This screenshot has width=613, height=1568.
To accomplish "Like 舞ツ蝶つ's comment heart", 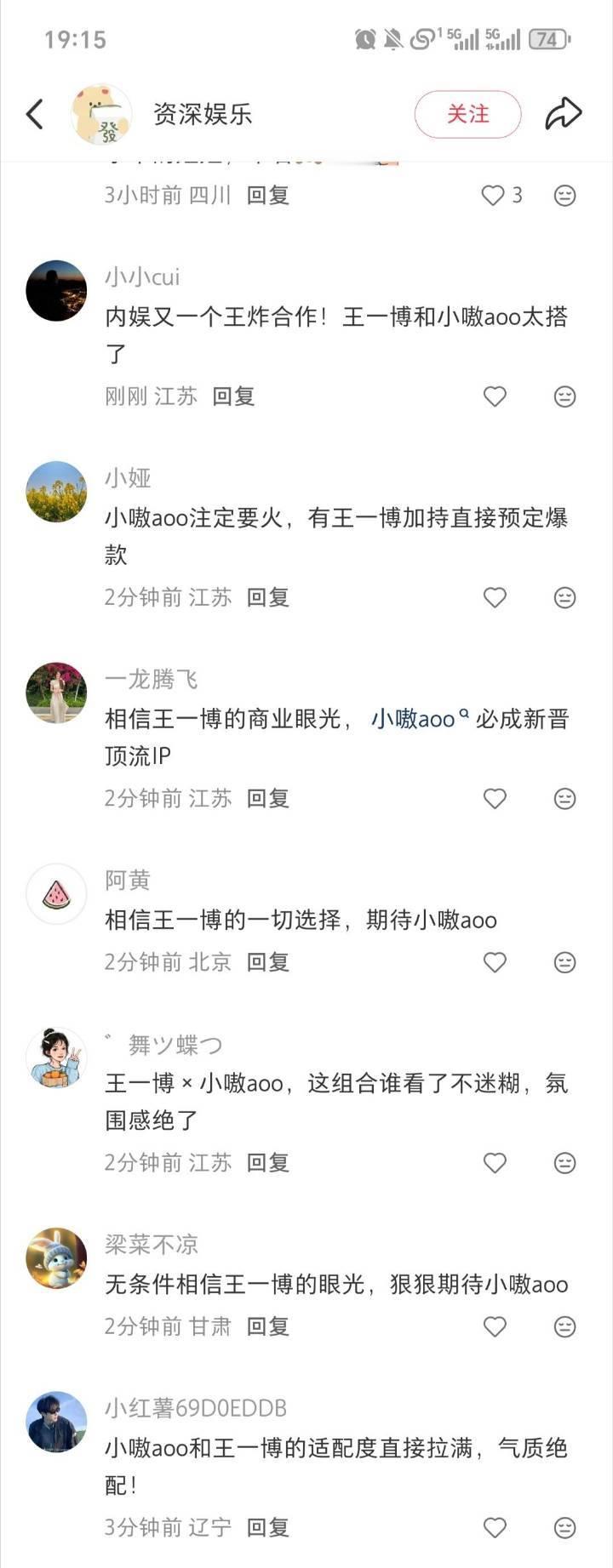I will click(494, 1162).
